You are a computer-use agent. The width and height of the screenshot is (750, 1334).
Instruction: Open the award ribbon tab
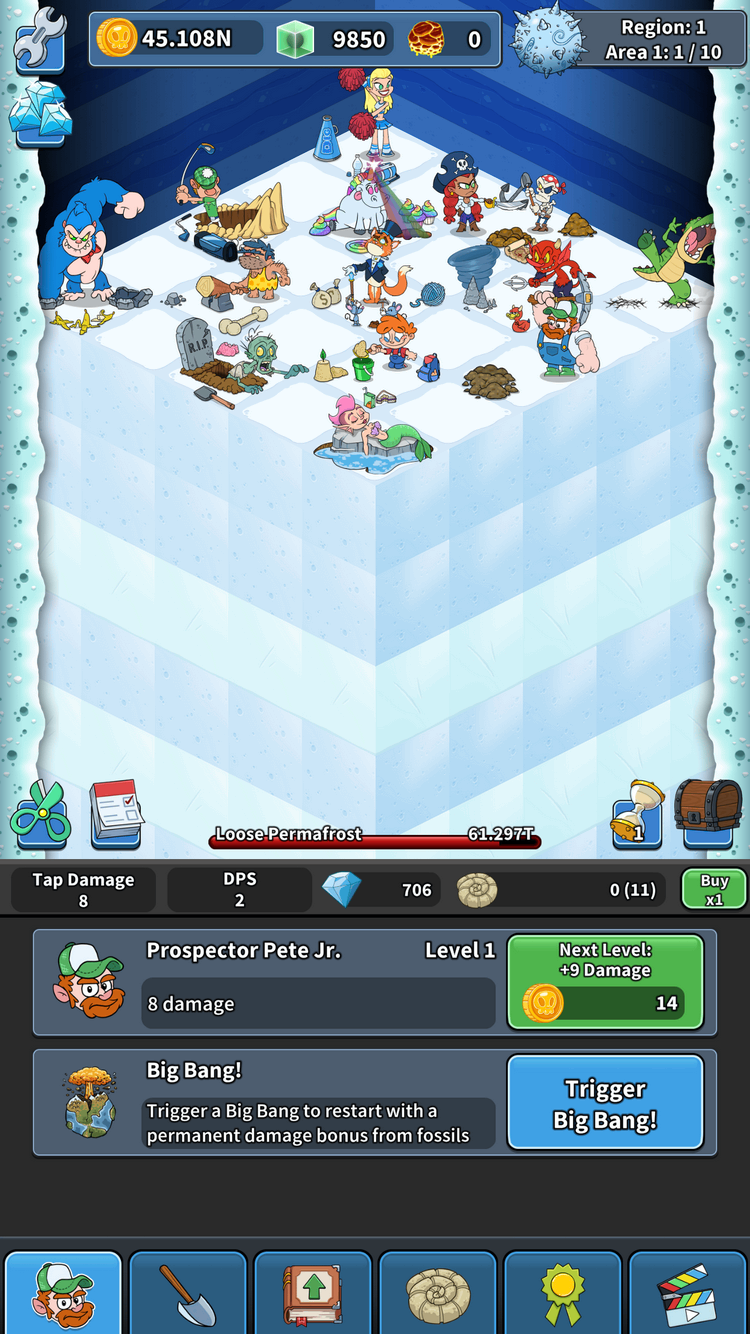(563, 1292)
